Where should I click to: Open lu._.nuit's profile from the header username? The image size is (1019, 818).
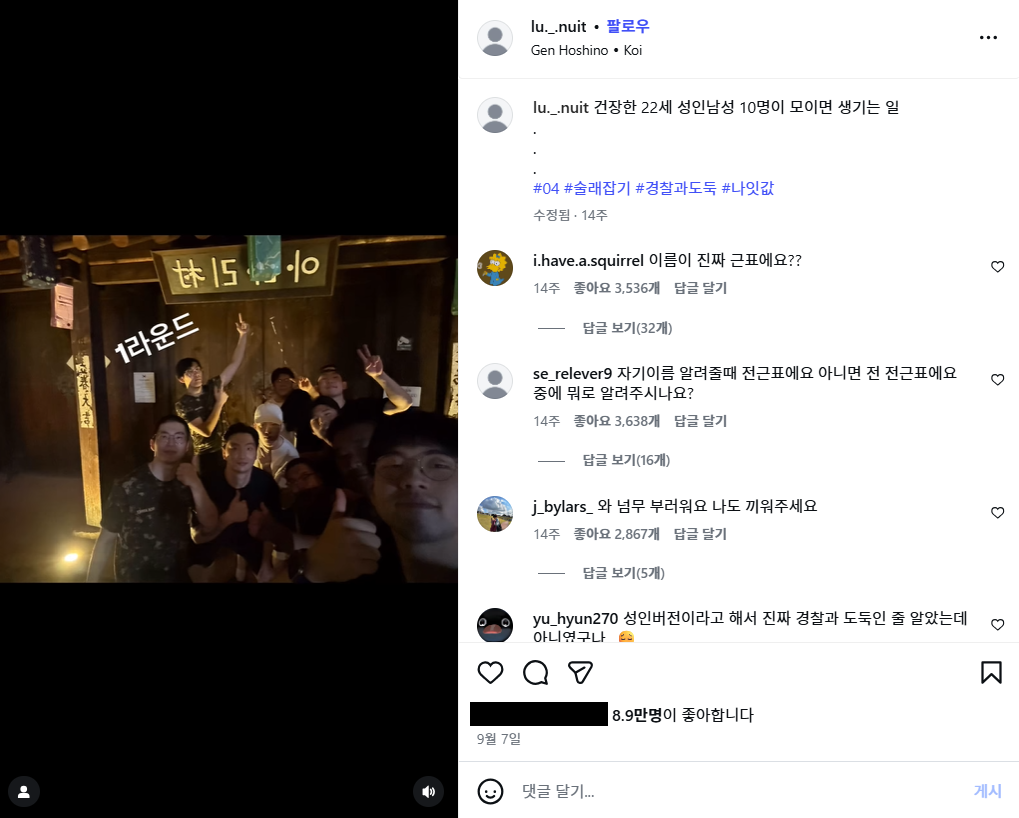click(x=559, y=26)
